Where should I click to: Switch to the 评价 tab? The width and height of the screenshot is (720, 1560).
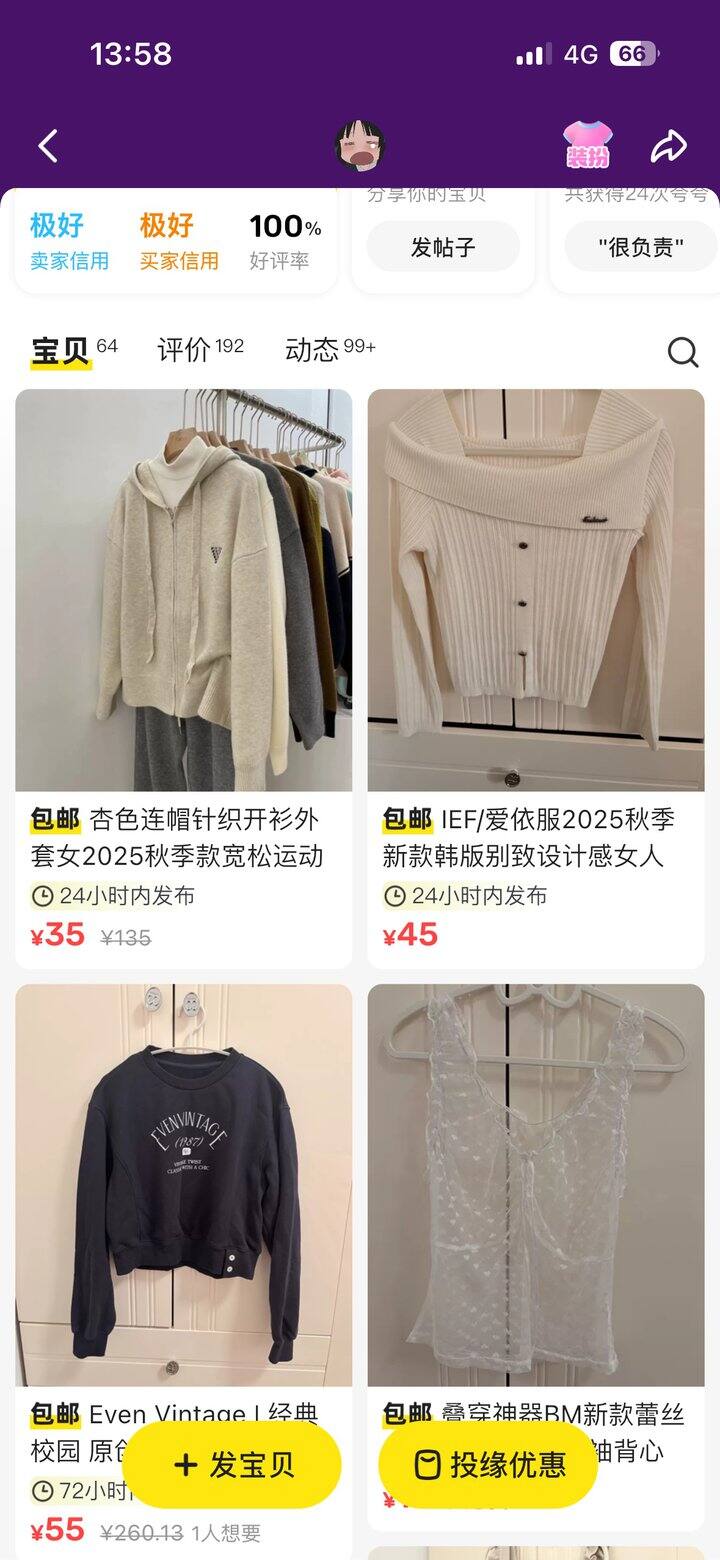point(186,350)
